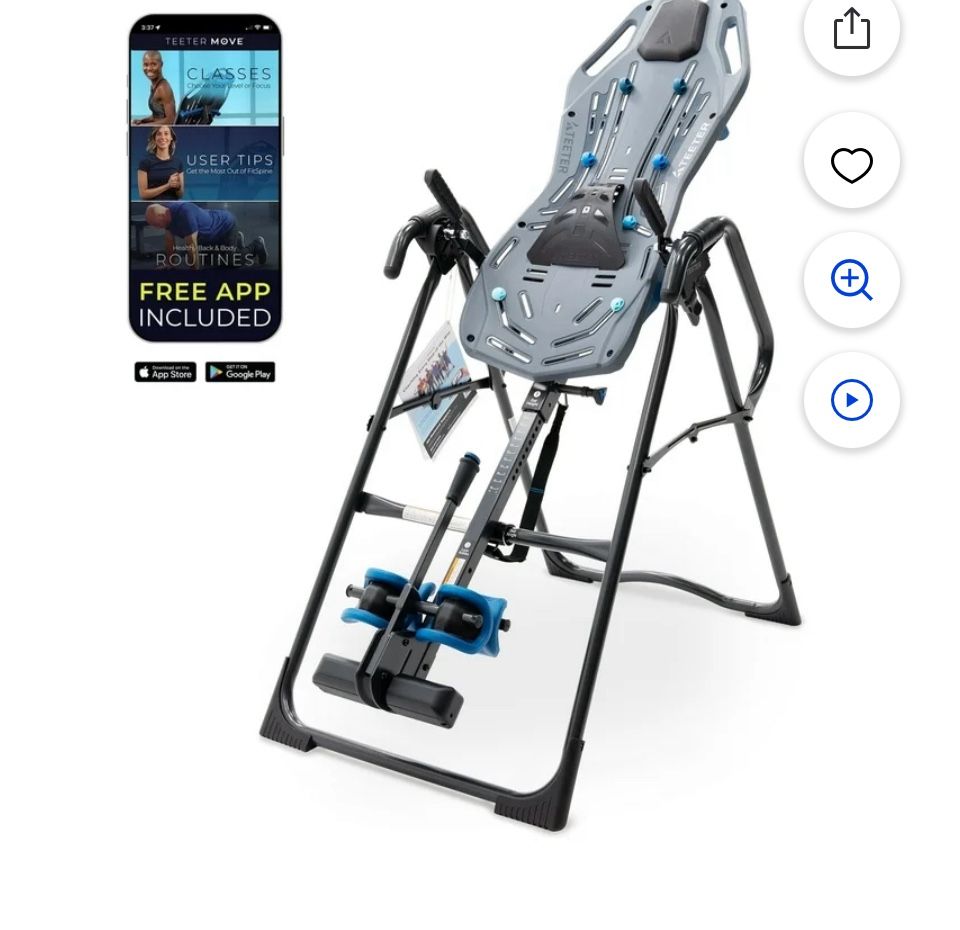Screen dimensions: 960x930
Task: Zoom into the product image
Action: coord(851,280)
